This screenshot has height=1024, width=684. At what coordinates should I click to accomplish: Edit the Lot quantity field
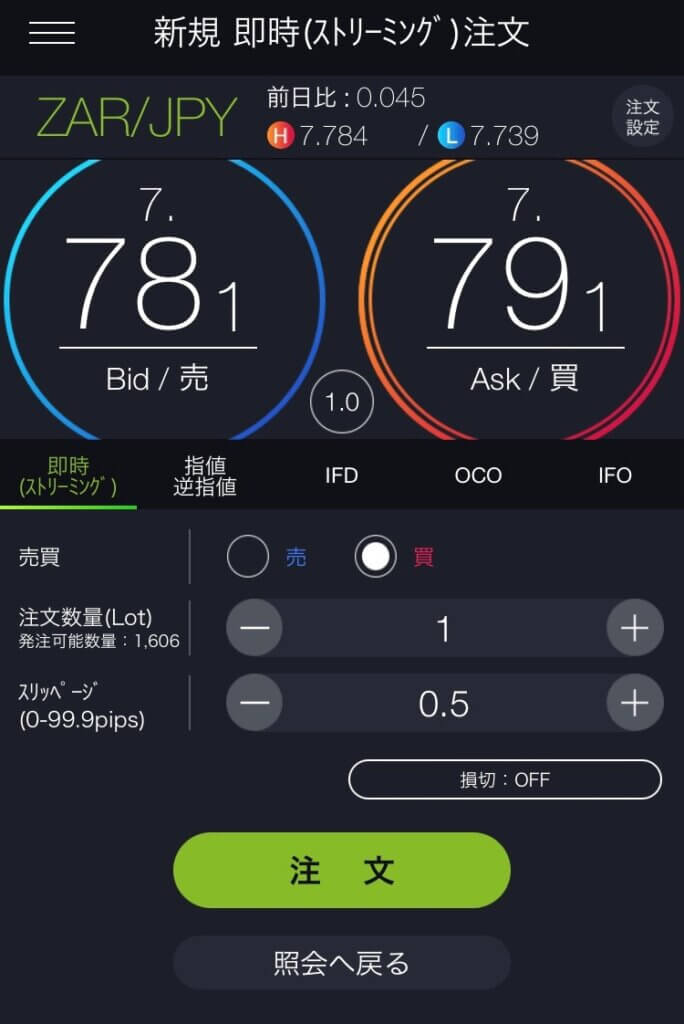(444, 628)
